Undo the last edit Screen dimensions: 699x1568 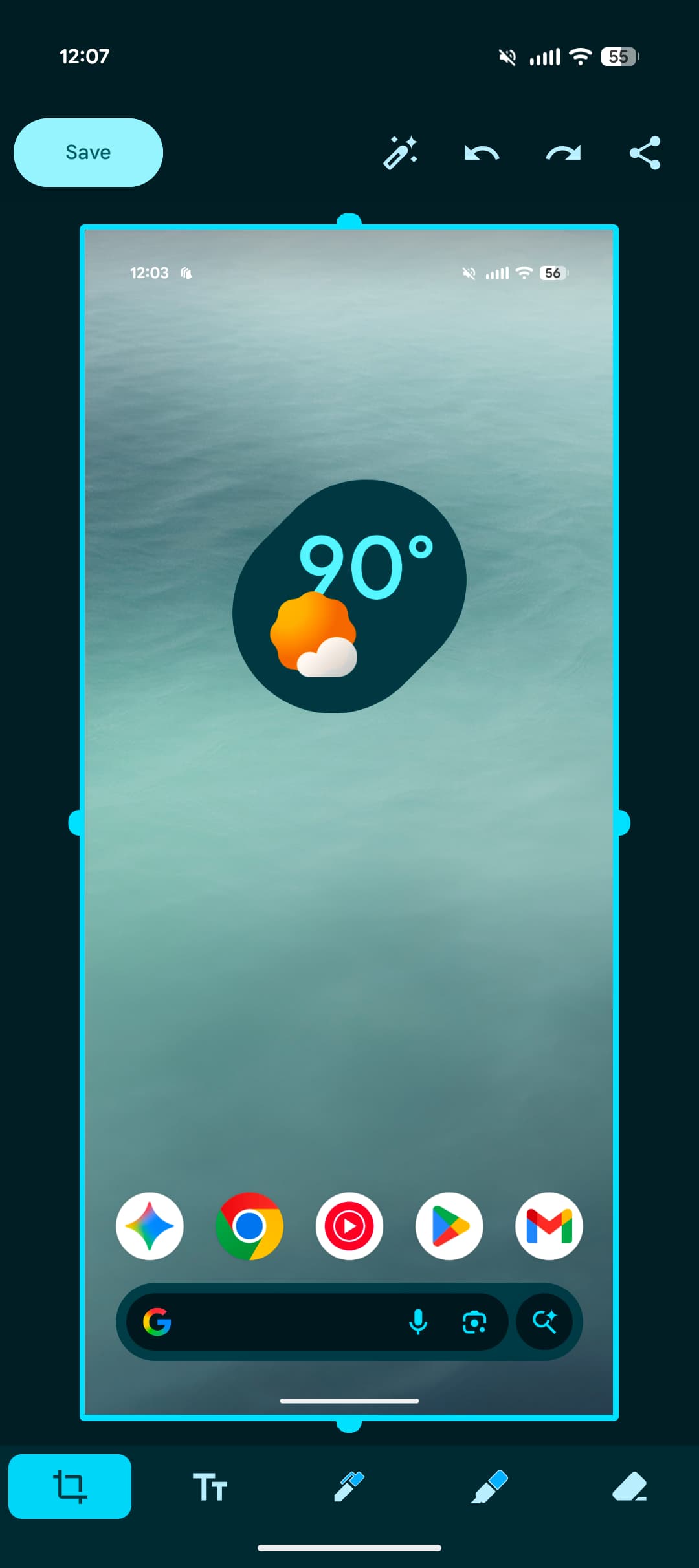click(482, 153)
